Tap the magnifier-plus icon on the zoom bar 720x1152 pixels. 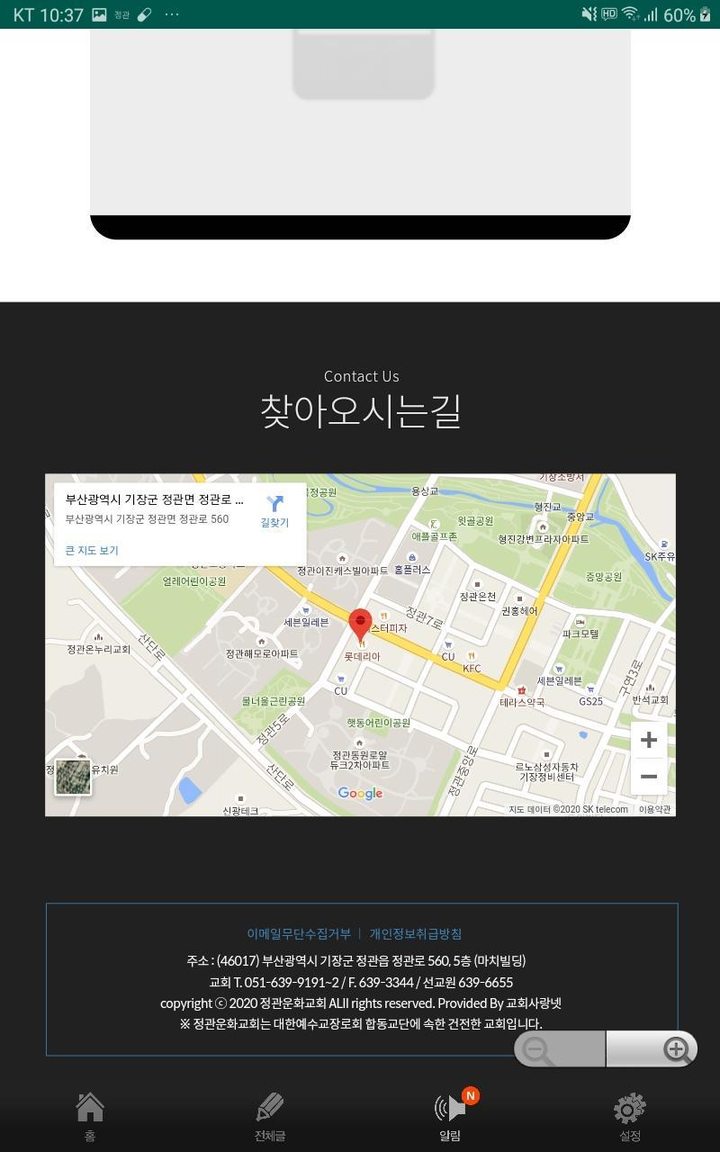point(676,1048)
